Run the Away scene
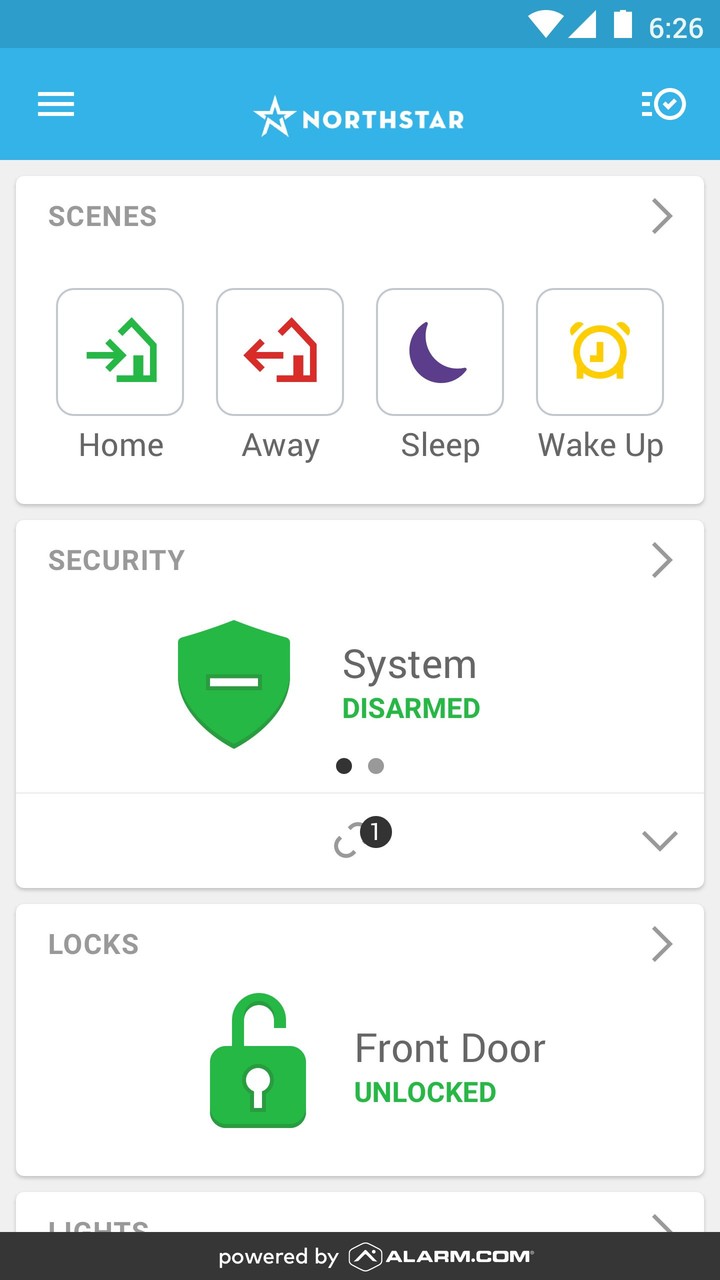 pyautogui.click(x=280, y=352)
